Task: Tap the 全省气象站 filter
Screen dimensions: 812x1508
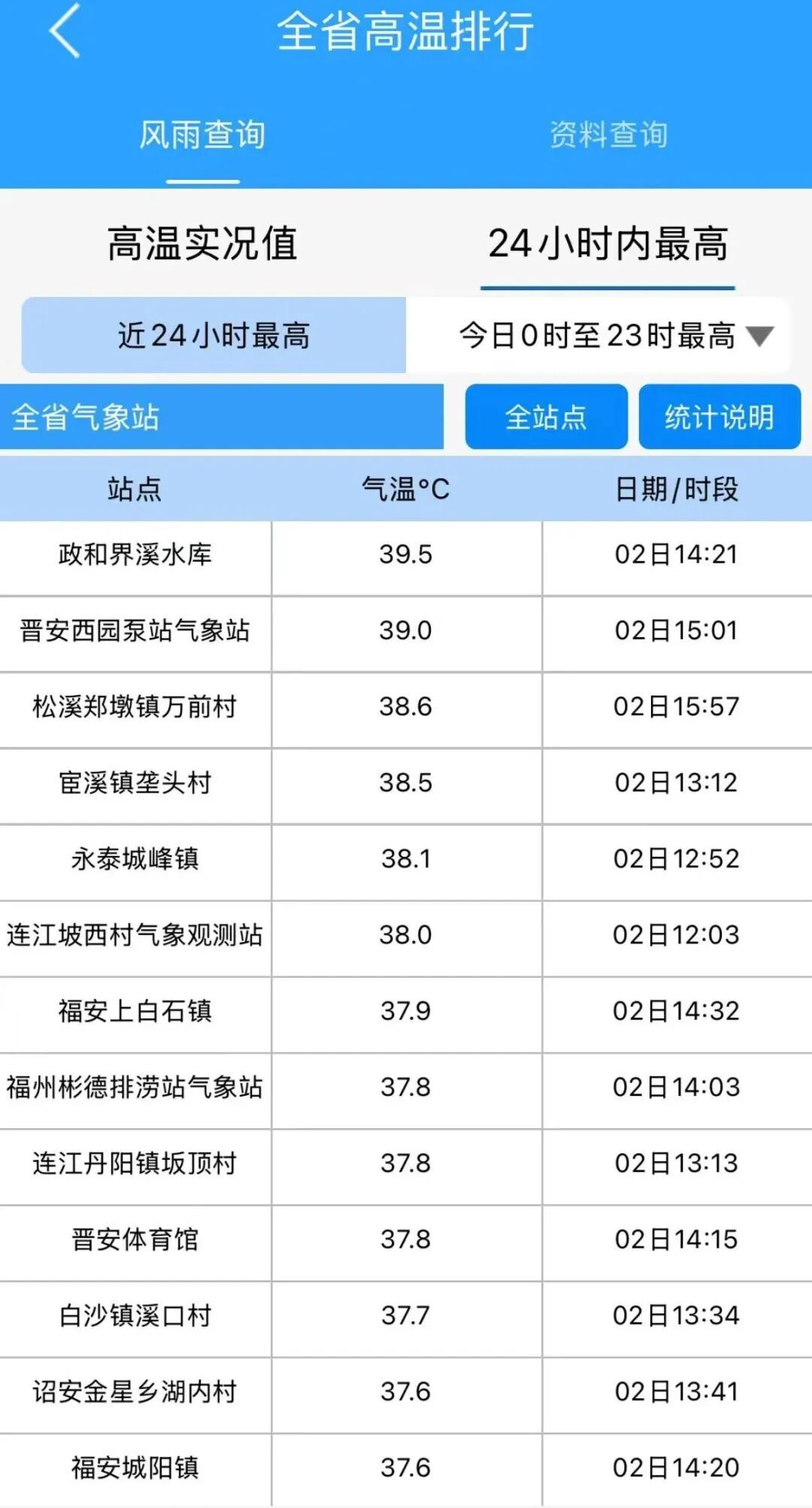Action: [x=222, y=417]
